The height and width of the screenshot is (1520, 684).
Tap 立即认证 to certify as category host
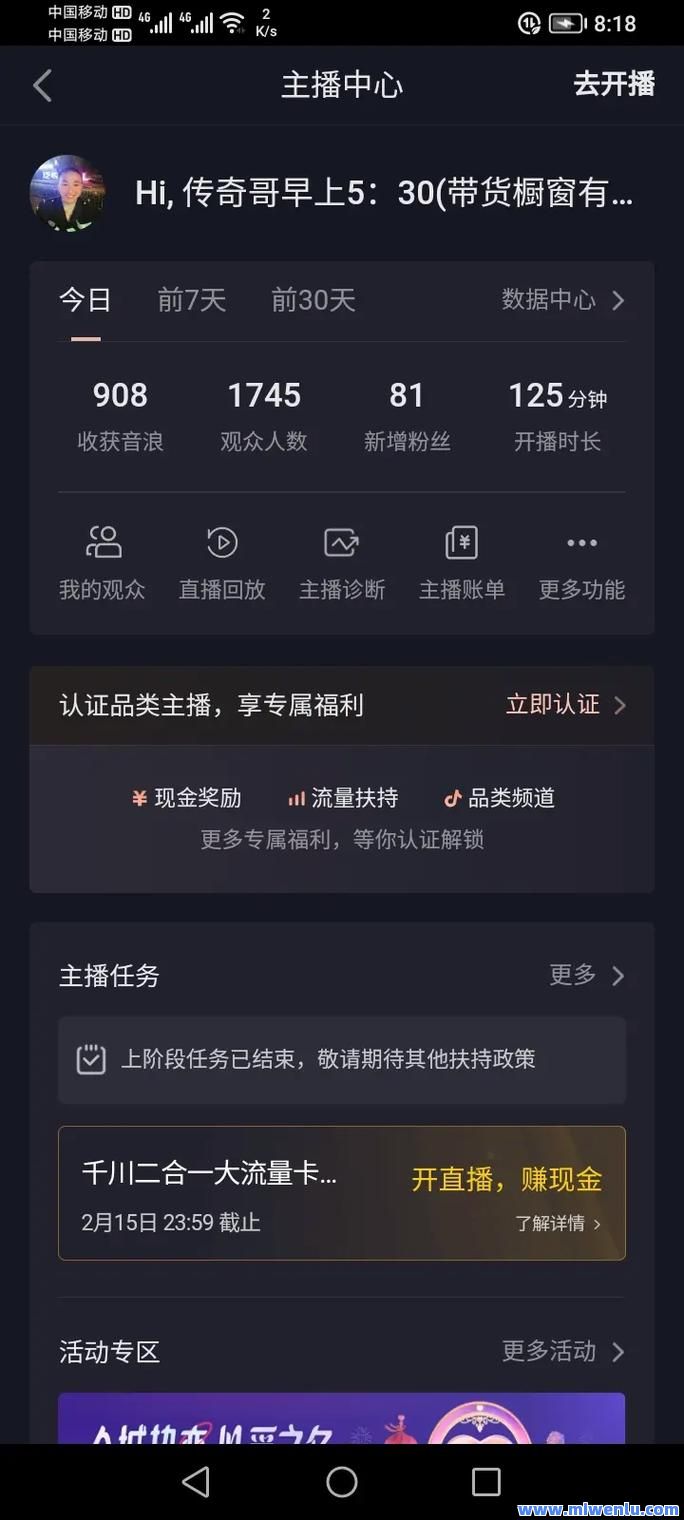click(566, 705)
